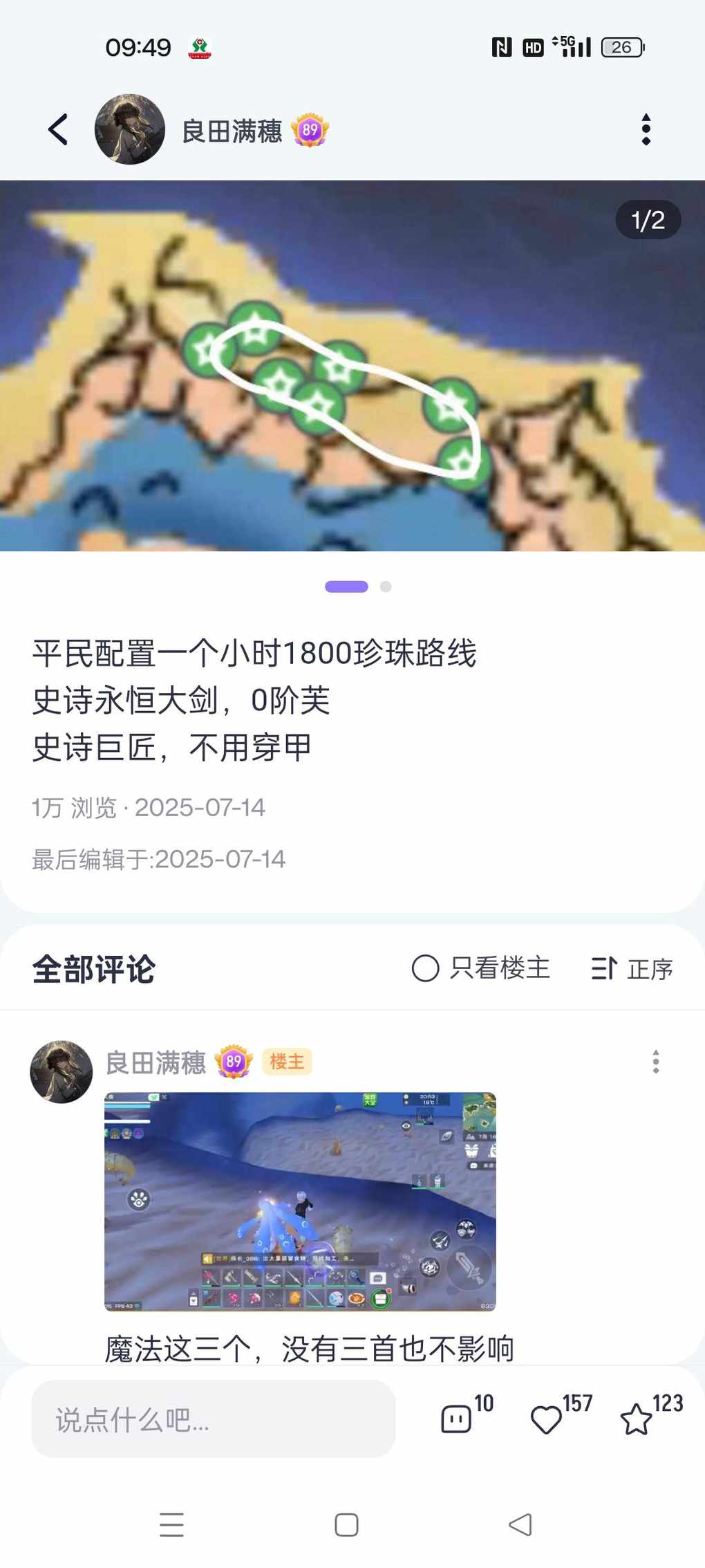
Task: Tap the 说点什么吧 comment input box
Action: (x=213, y=1419)
